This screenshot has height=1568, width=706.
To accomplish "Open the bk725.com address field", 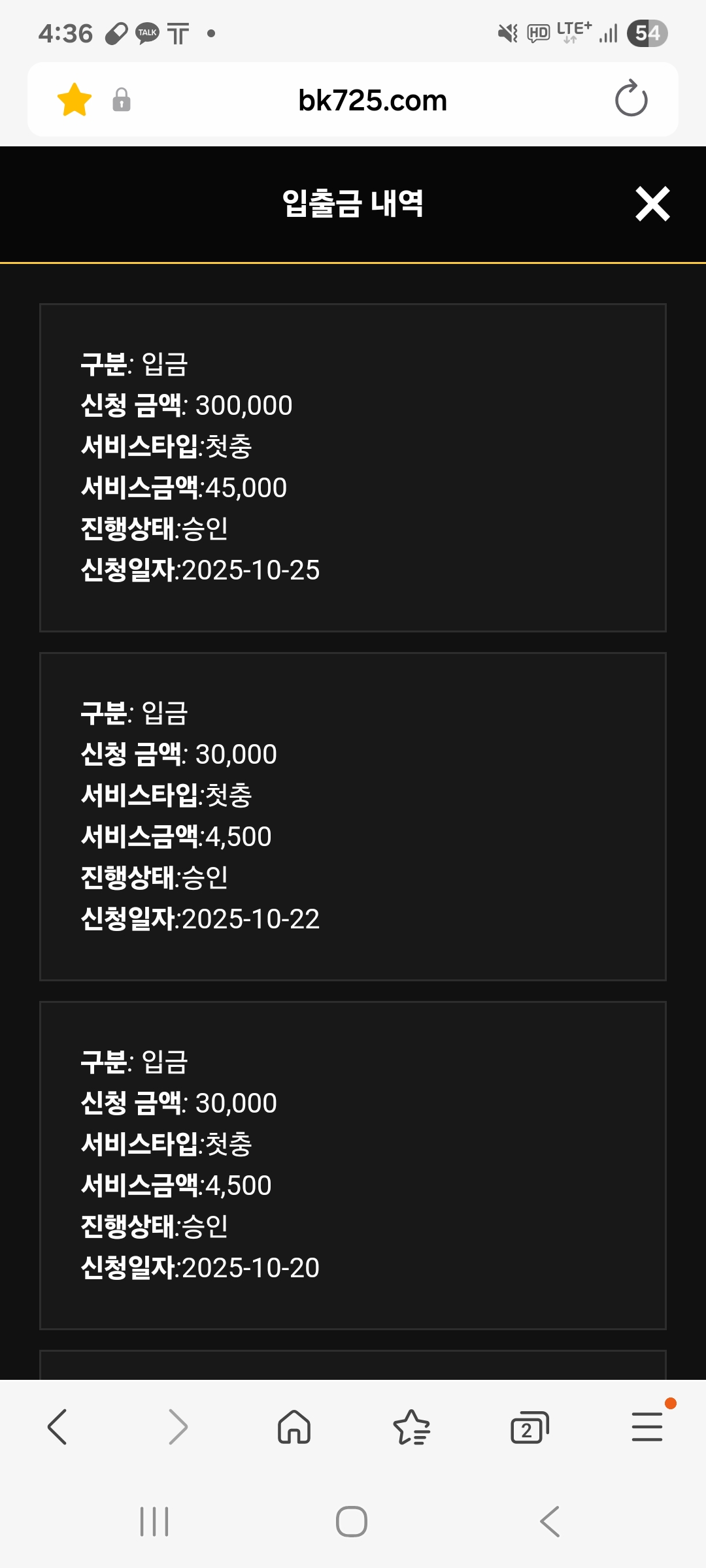I will coord(372,101).
